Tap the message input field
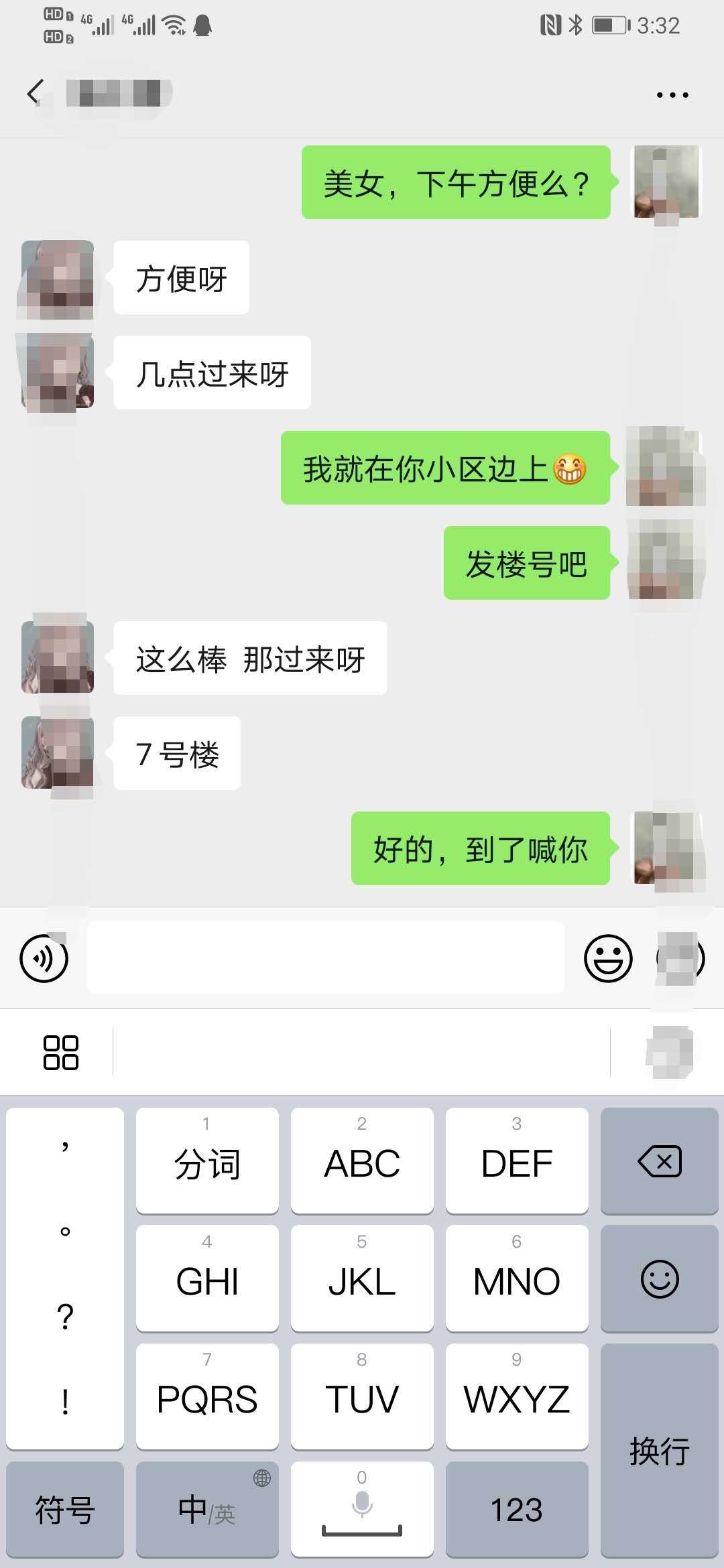 pyautogui.click(x=325, y=958)
